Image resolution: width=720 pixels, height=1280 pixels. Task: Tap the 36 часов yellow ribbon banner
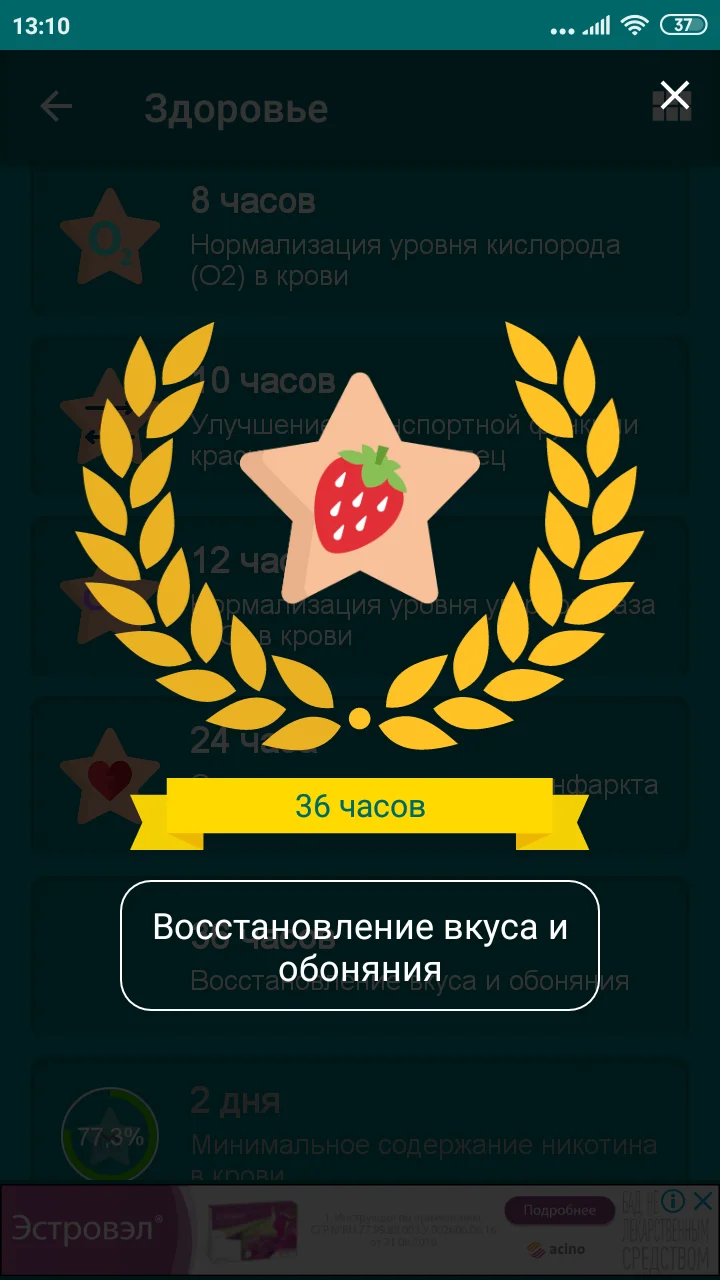coord(360,808)
